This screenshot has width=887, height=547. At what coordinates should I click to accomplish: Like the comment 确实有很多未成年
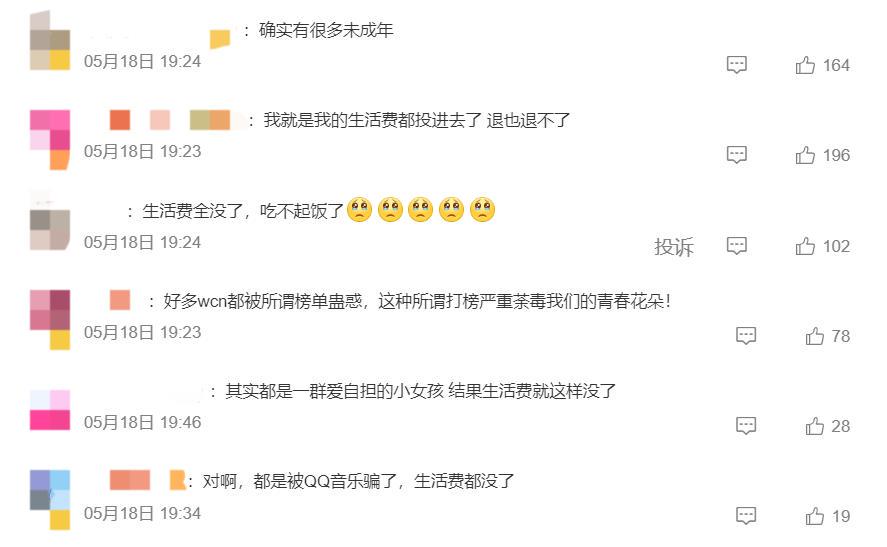click(x=806, y=66)
